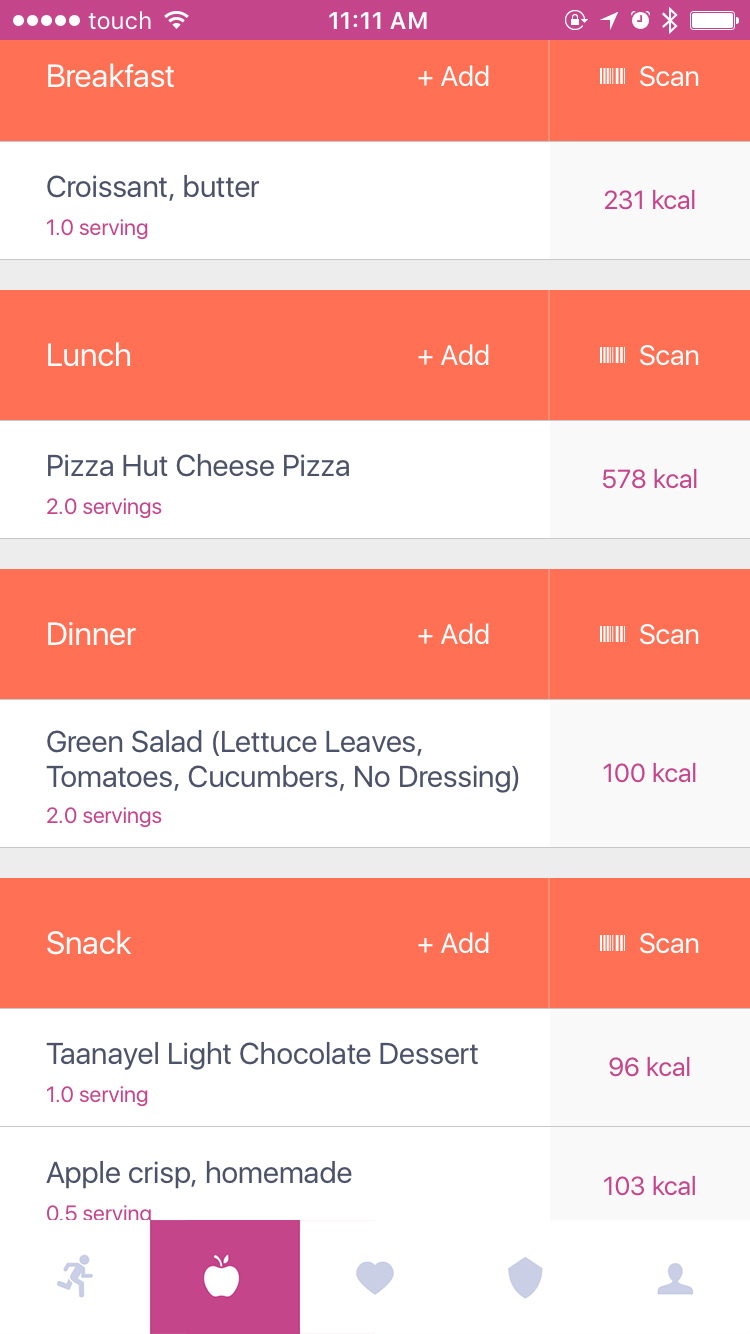
Task: Select the apple nutrition tab
Action: pyautogui.click(x=224, y=1277)
